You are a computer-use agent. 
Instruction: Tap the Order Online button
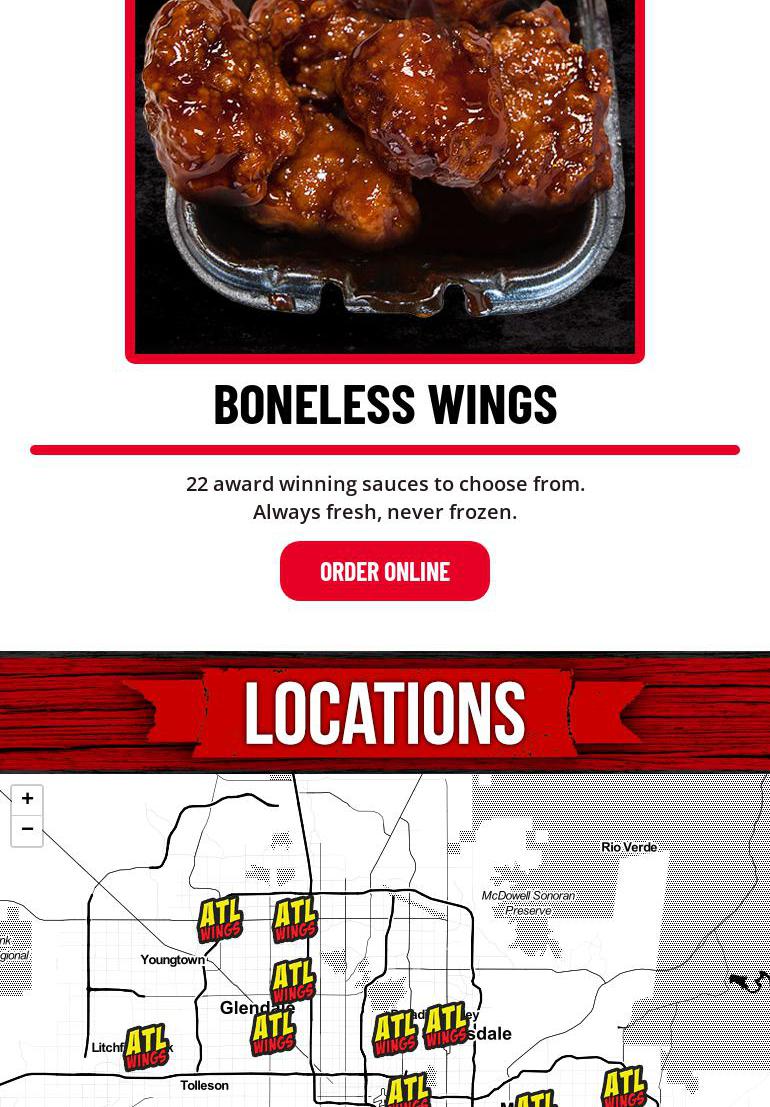pos(385,571)
